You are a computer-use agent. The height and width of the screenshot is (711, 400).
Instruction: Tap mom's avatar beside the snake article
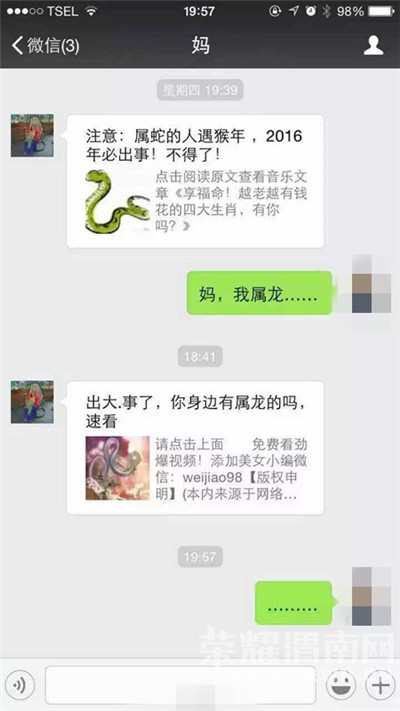(x=32, y=136)
